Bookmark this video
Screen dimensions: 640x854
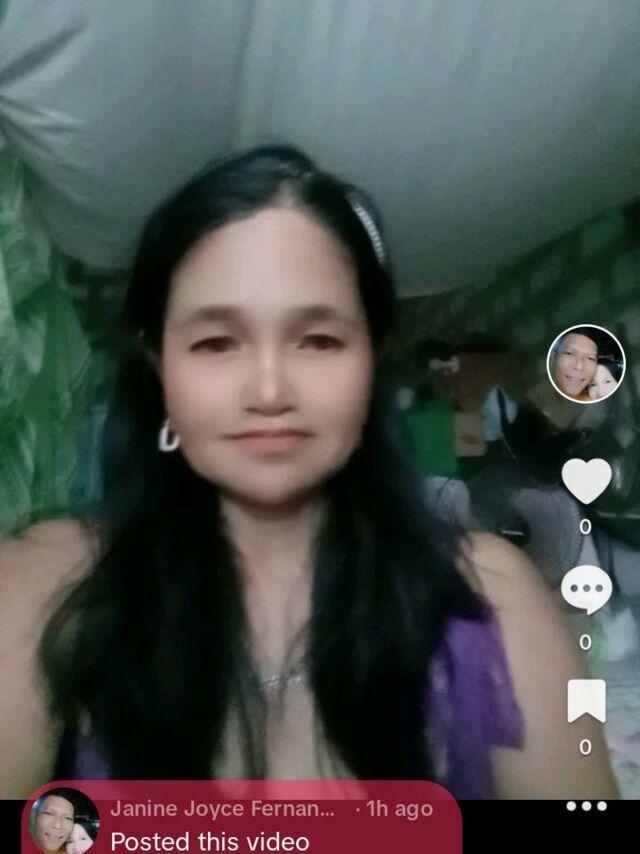(586, 701)
